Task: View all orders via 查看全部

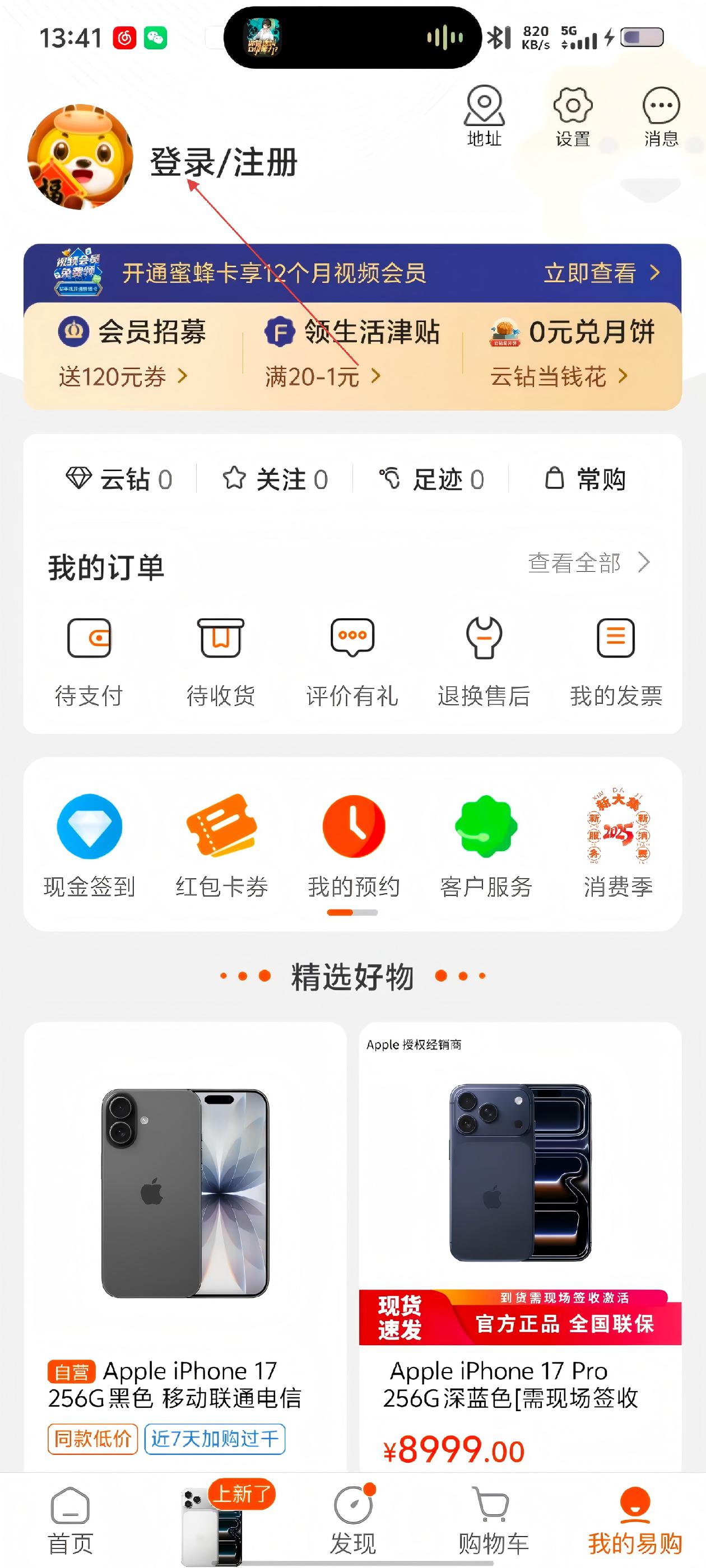Action: [x=588, y=563]
